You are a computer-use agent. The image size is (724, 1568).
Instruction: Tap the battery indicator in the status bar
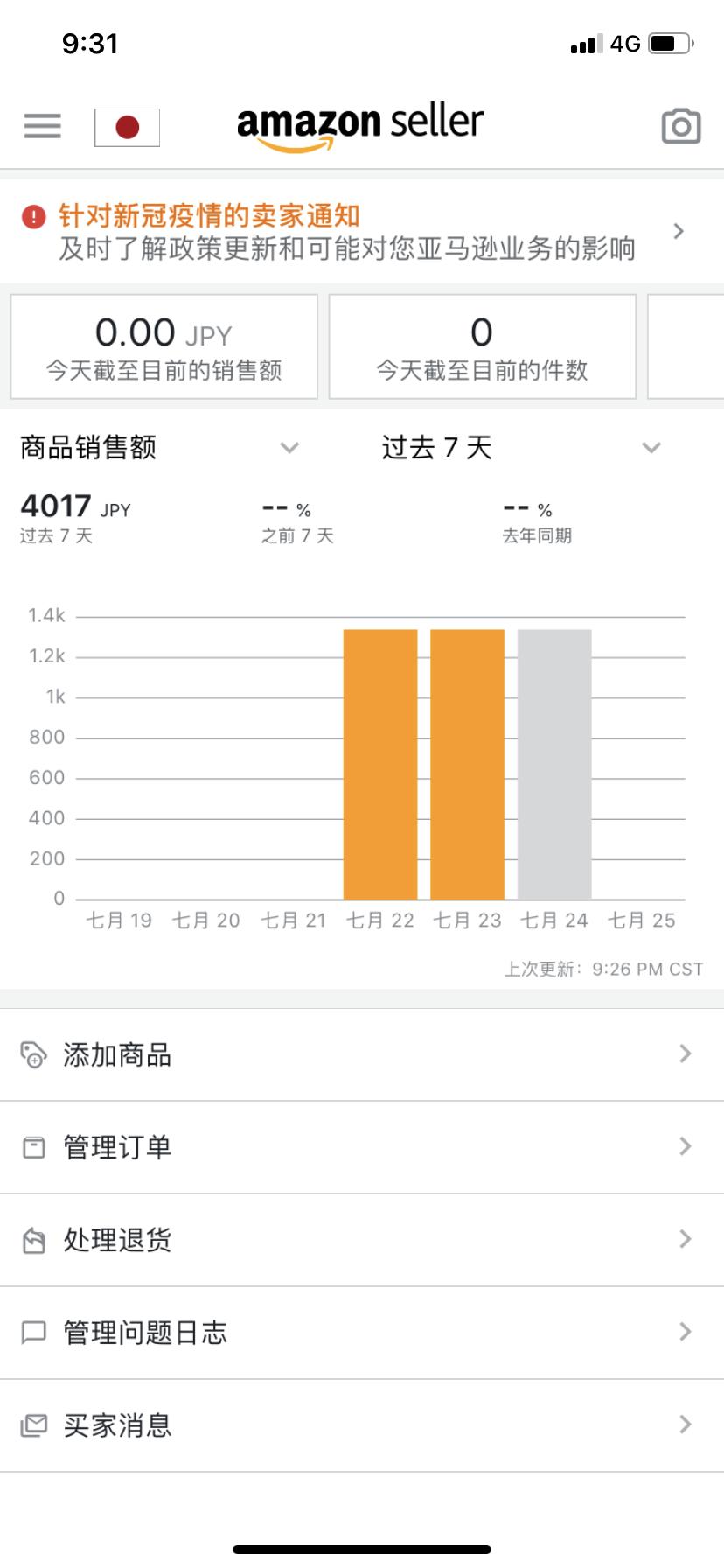[x=667, y=39]
